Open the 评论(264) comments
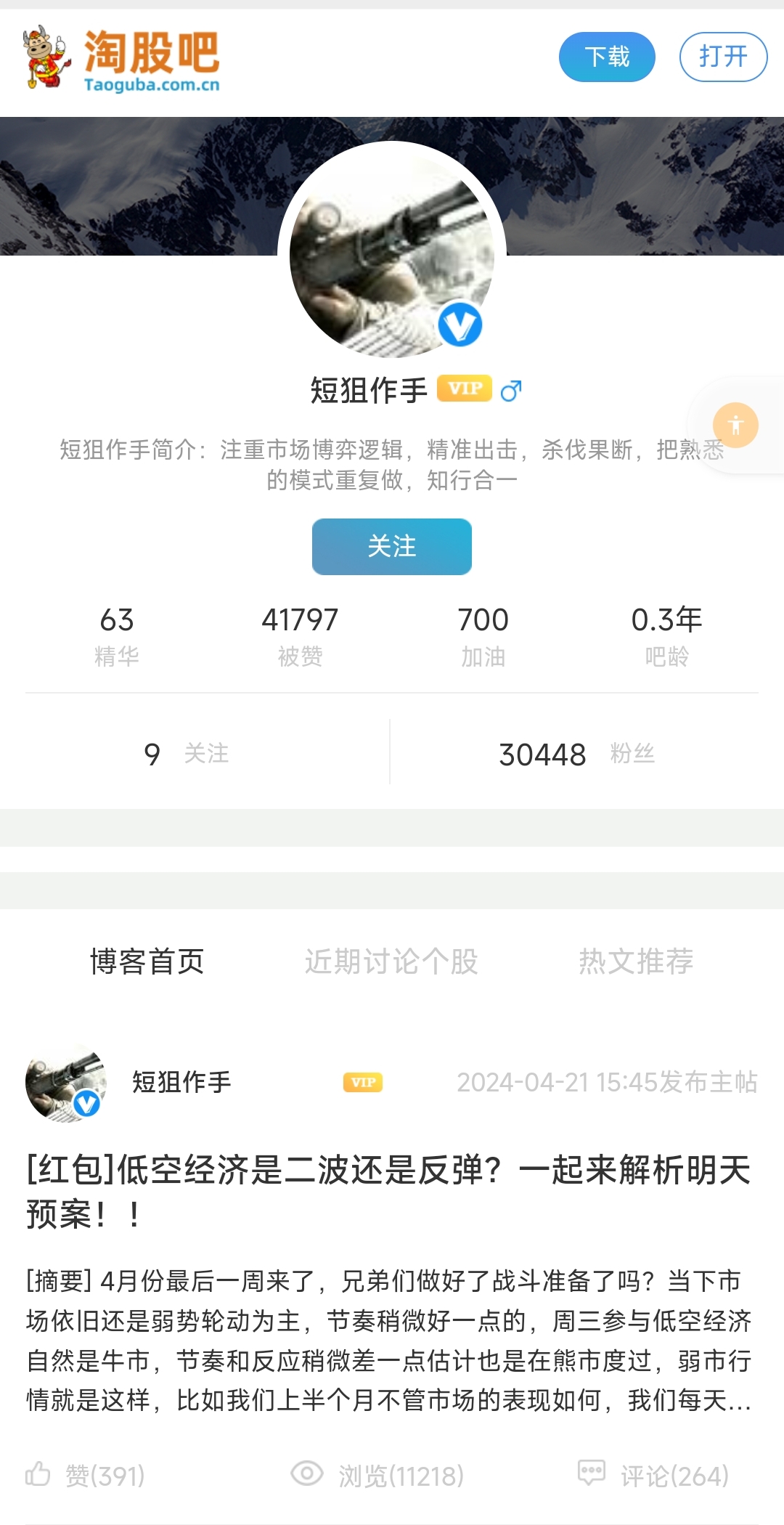784x1525 pixels. point(653,1476)
